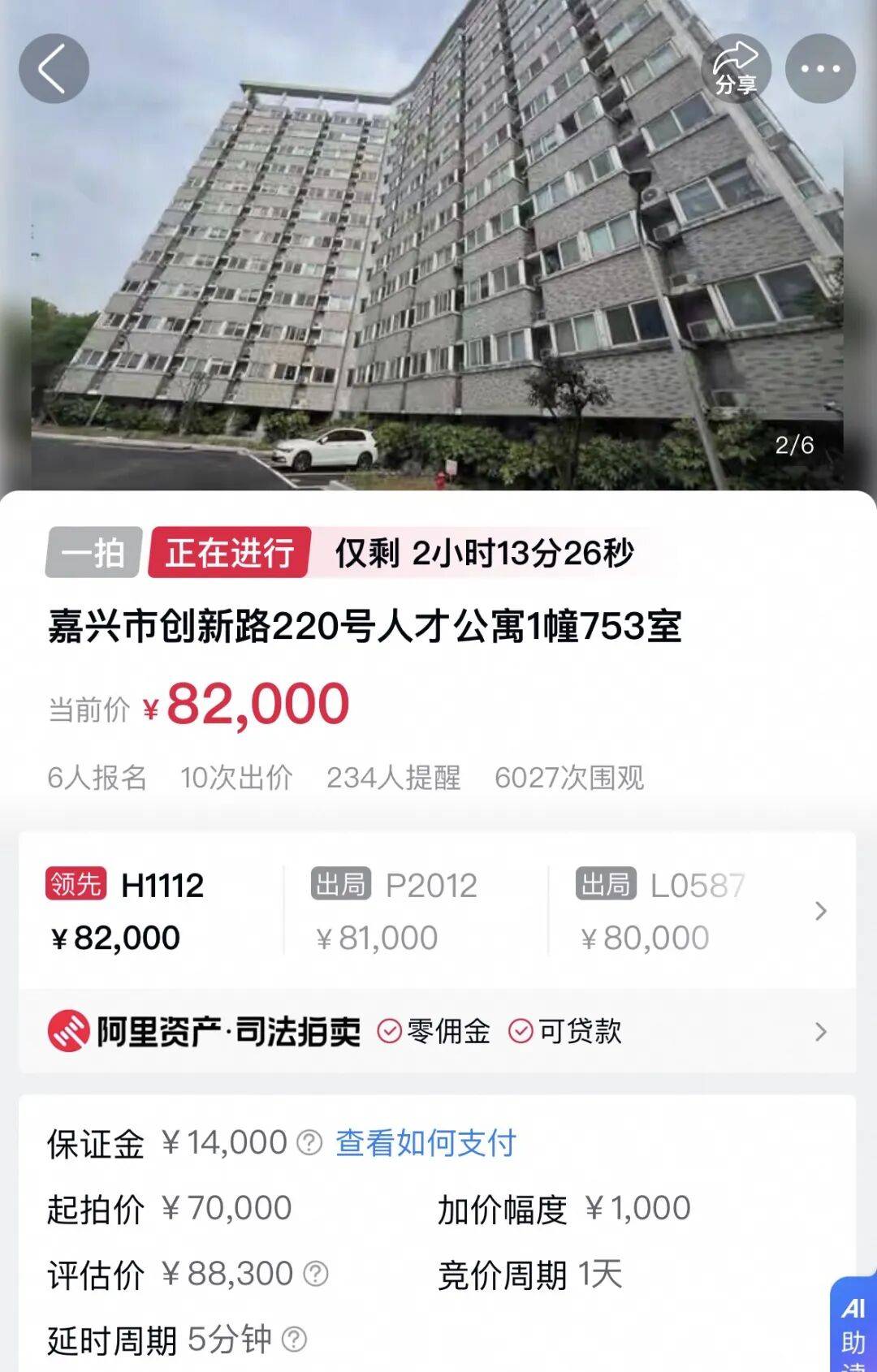877x1372 pixels.
Task: Go back using the arrow icon
Action: [x=54, y=68]
